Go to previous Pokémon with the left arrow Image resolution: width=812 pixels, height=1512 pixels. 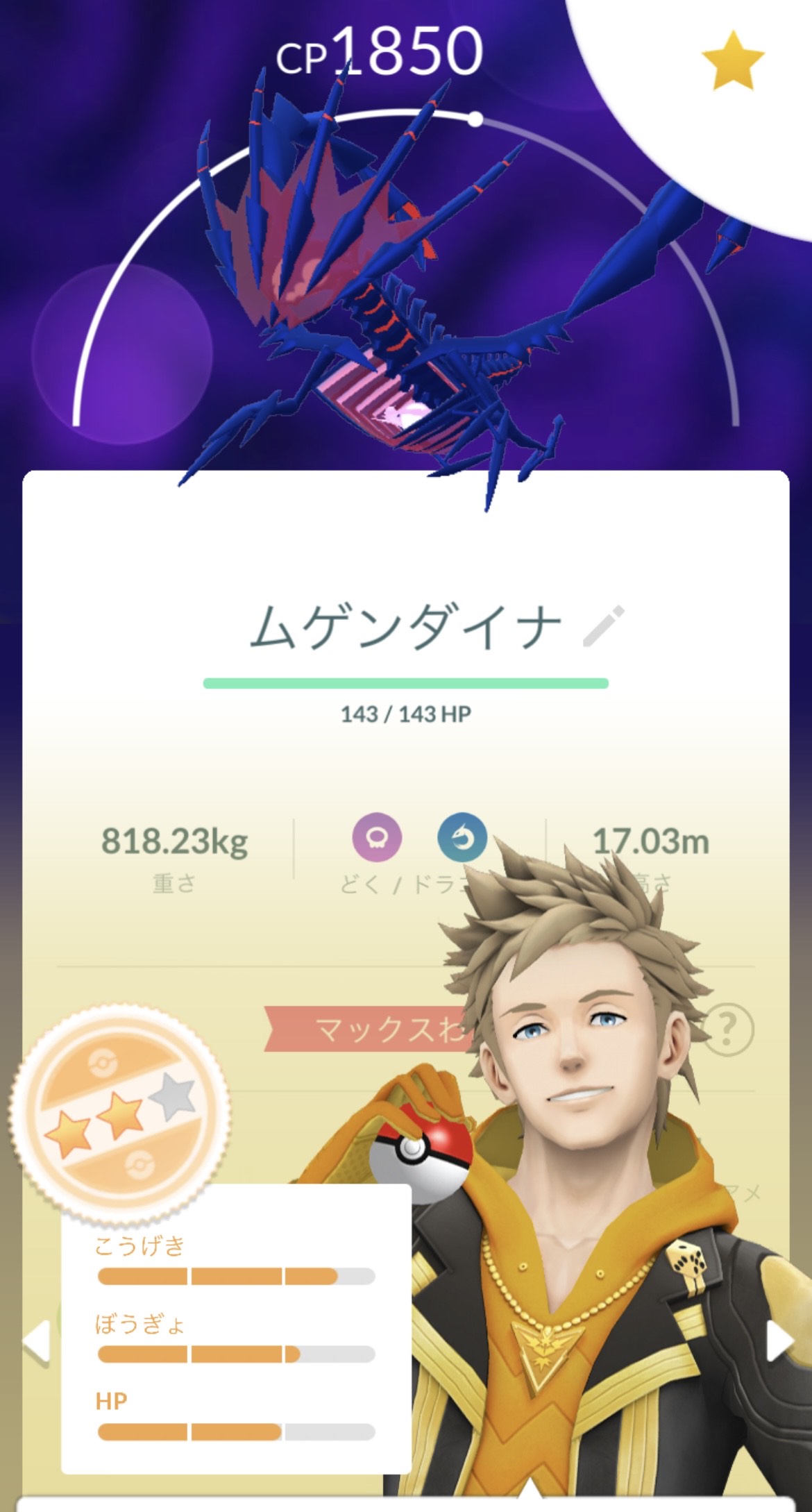[x=36, y=1341]
